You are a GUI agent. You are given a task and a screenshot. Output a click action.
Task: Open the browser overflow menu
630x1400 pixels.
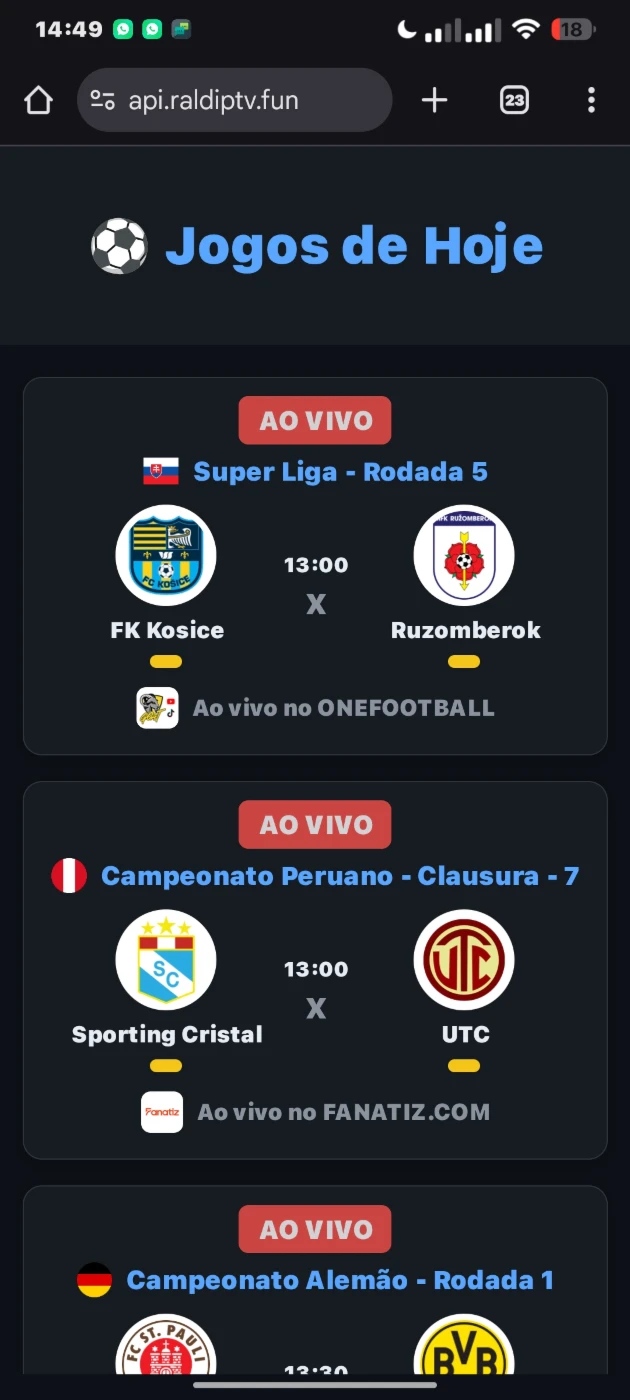[591, 100]
